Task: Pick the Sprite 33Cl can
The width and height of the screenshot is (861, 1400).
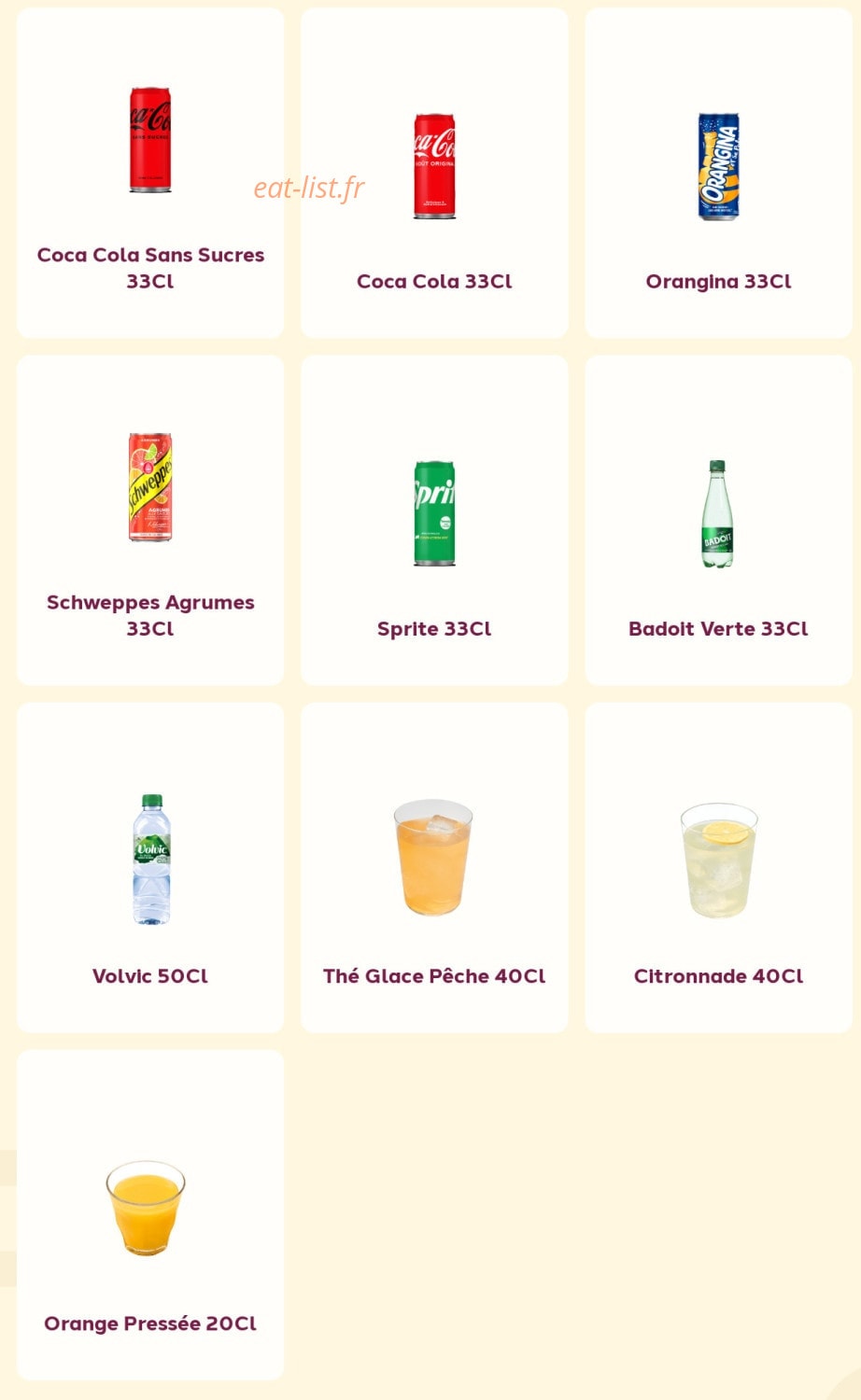Action: (x=434, y=520)
